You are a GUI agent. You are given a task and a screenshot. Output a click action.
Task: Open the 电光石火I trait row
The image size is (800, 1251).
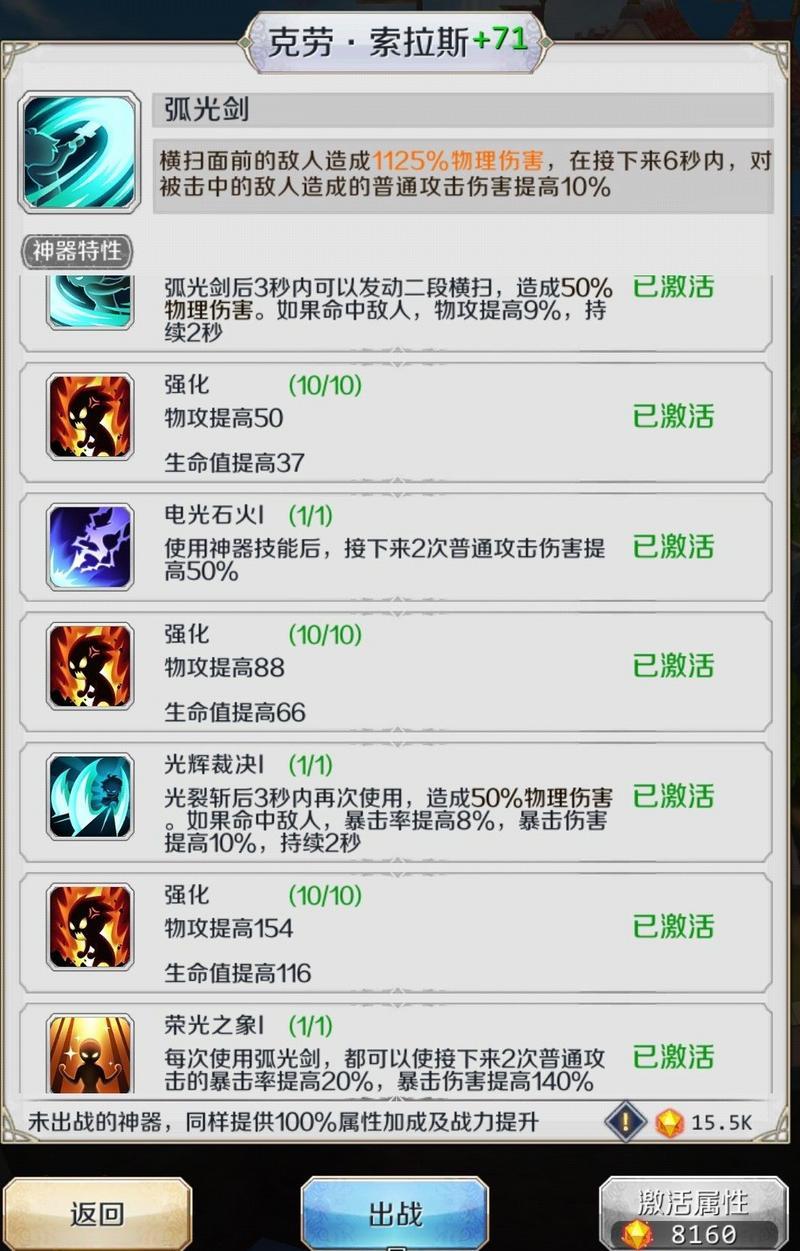395,546
